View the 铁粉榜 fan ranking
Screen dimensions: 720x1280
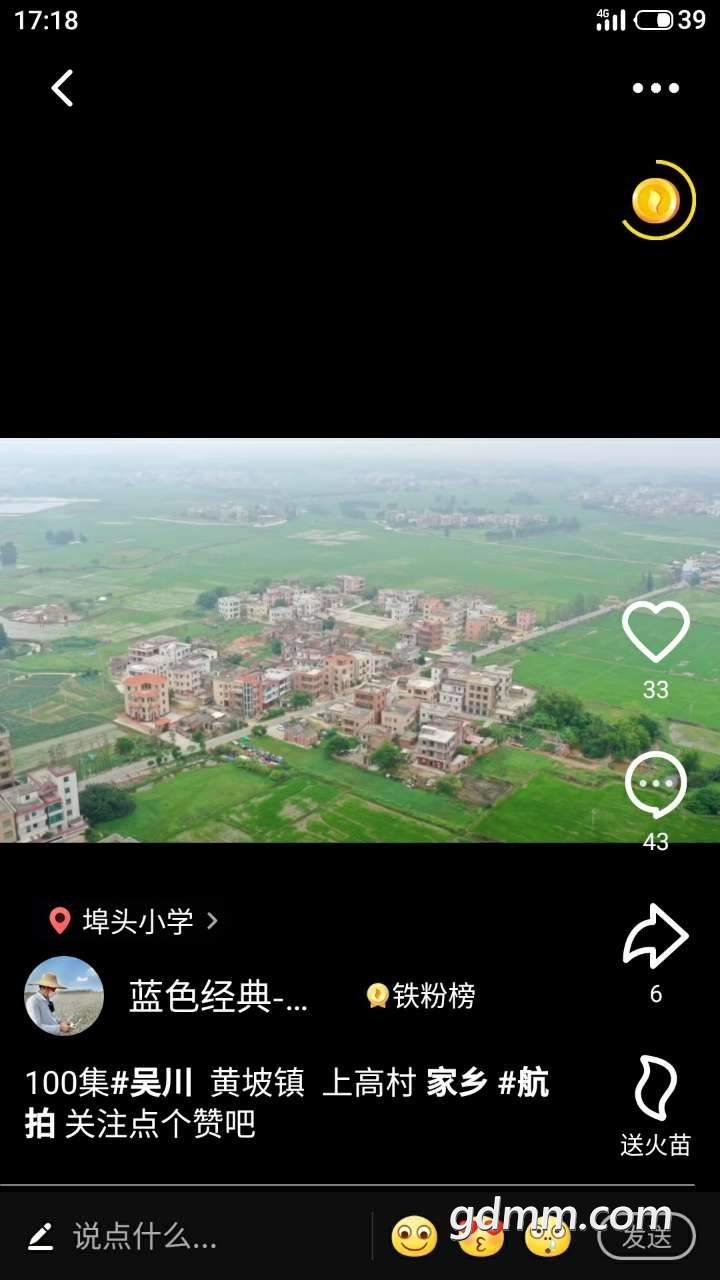click(422, 996)
